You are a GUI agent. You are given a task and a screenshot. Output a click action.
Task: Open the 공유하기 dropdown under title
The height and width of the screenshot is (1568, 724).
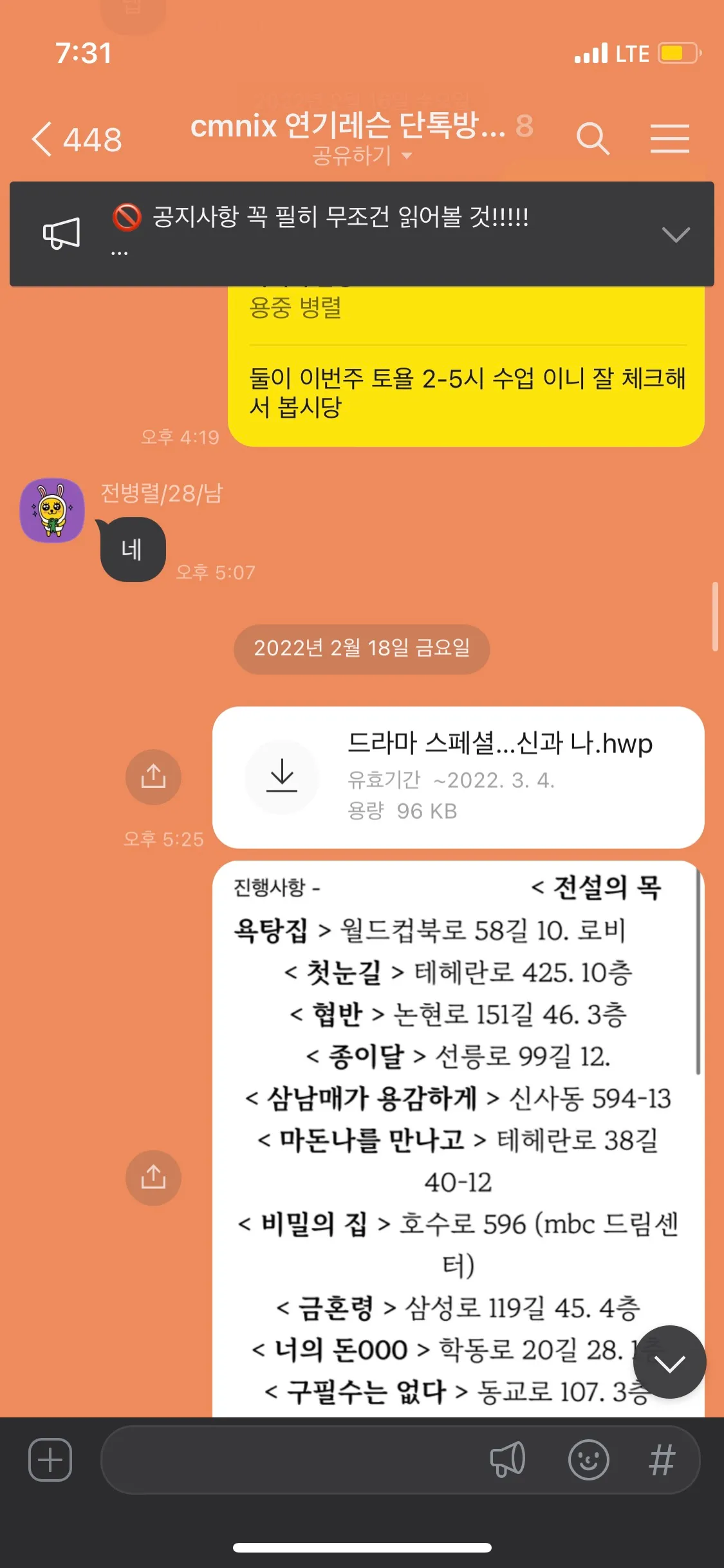point(362,156)
